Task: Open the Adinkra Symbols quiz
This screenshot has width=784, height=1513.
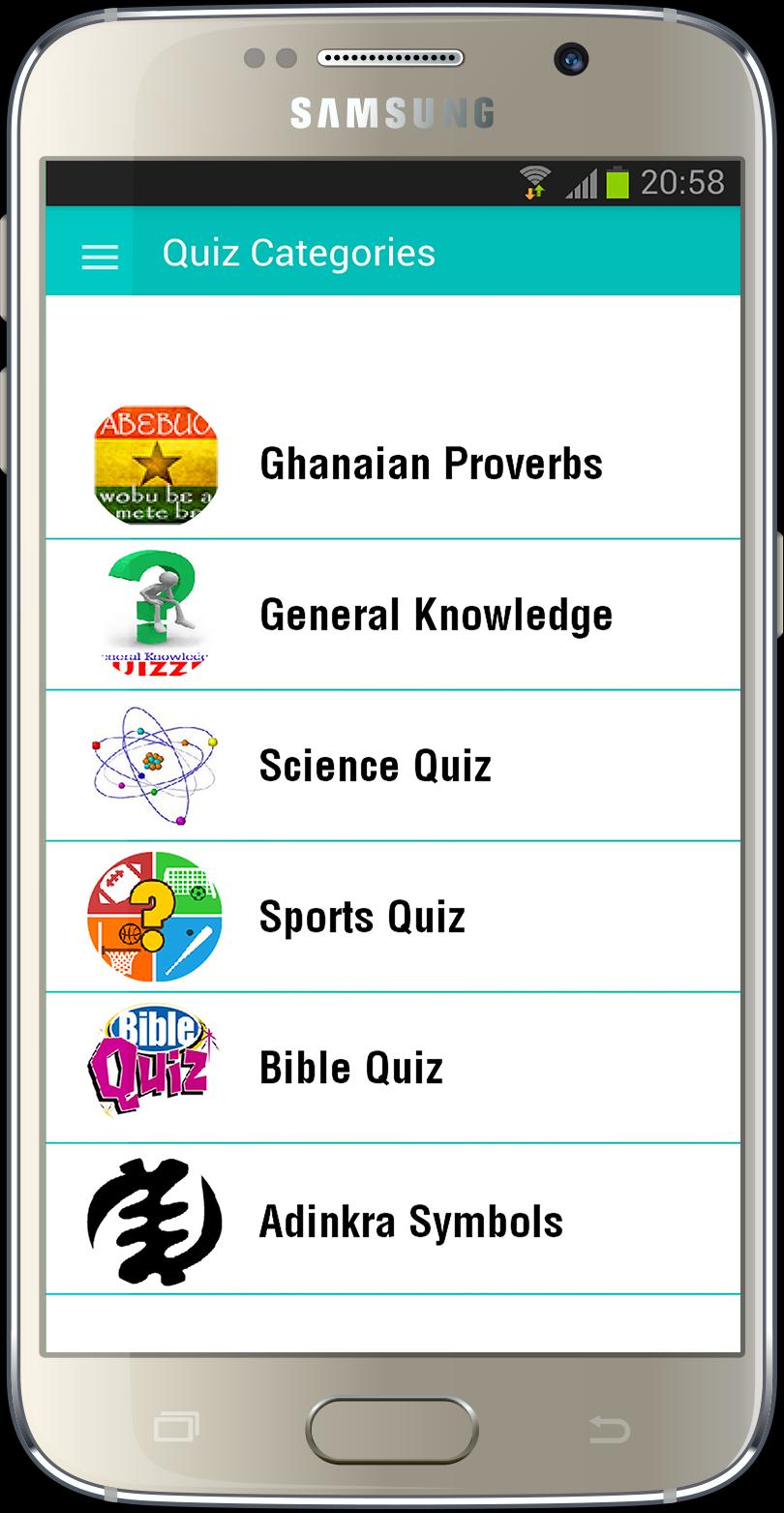Action: pos(410,1220)
